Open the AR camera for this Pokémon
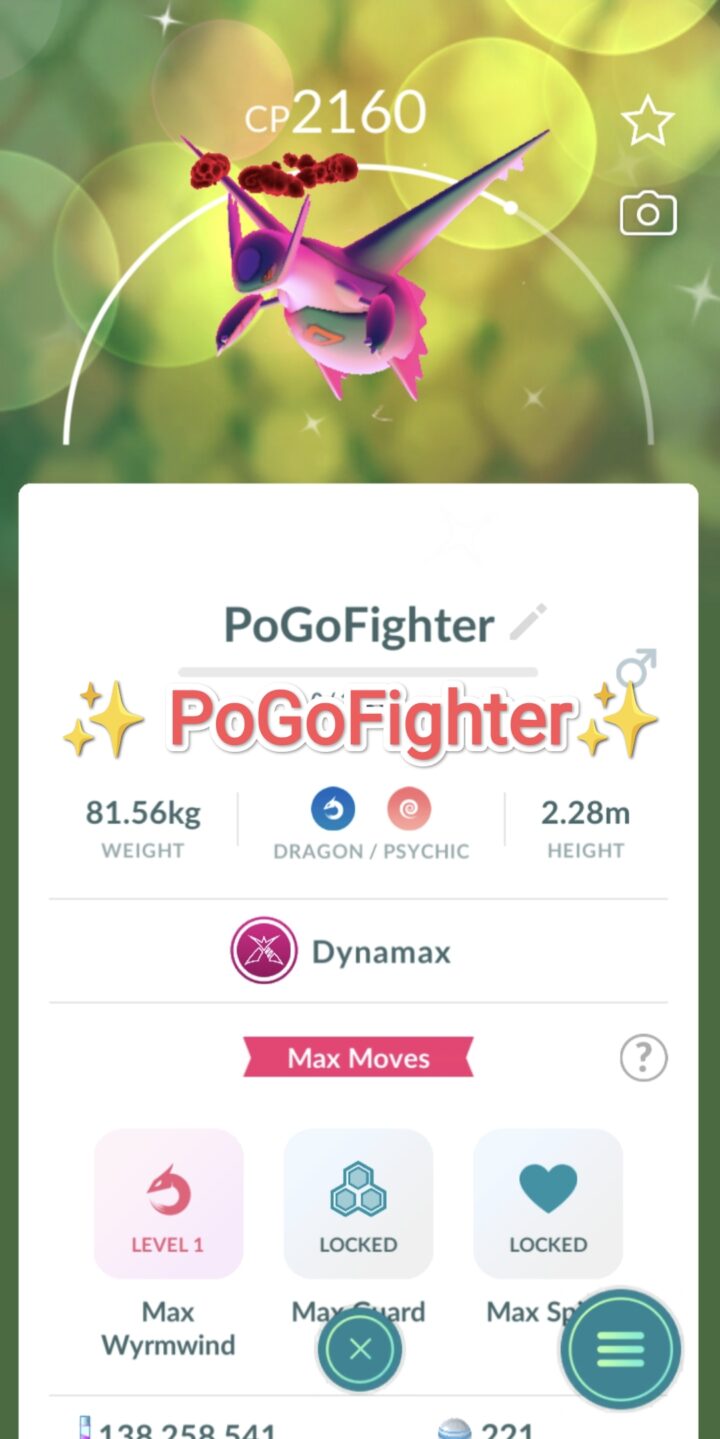Viewport: 720px width, 1439px height. click(x=648, y=215)
